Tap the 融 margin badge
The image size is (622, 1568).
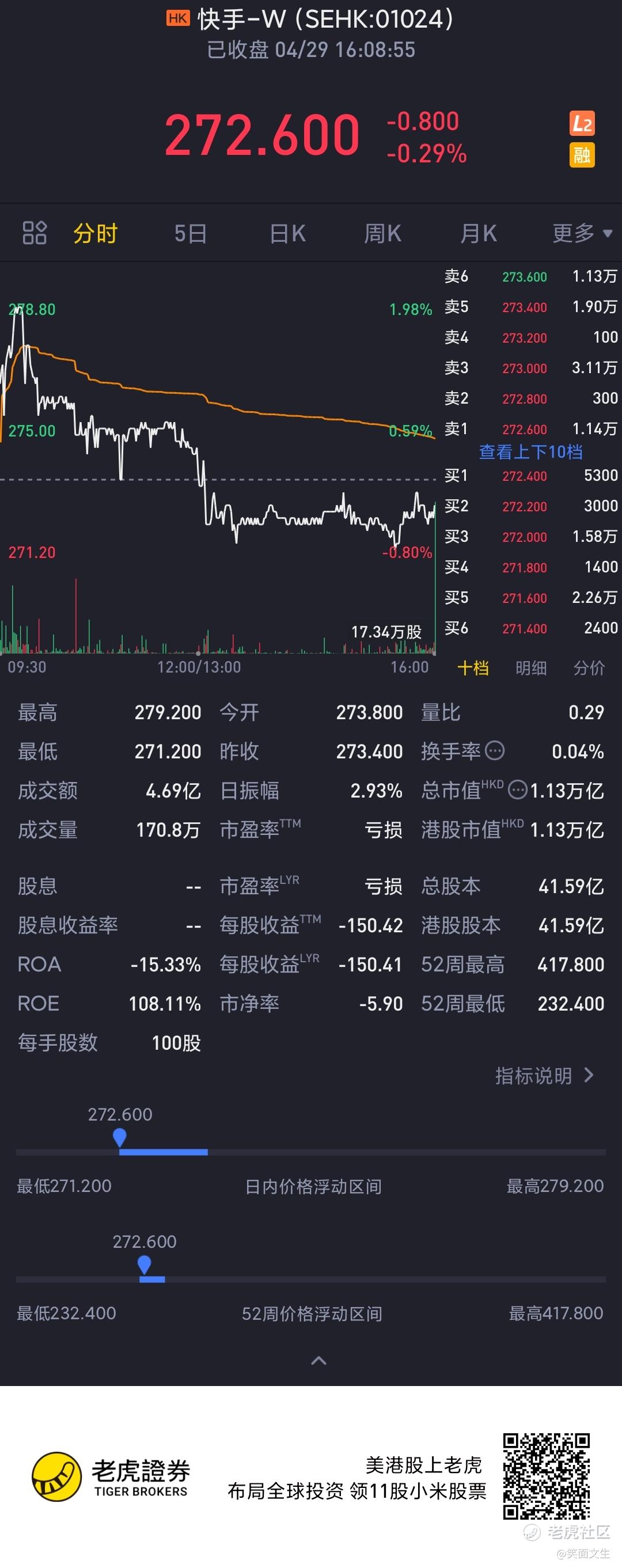tap(582, 154)
